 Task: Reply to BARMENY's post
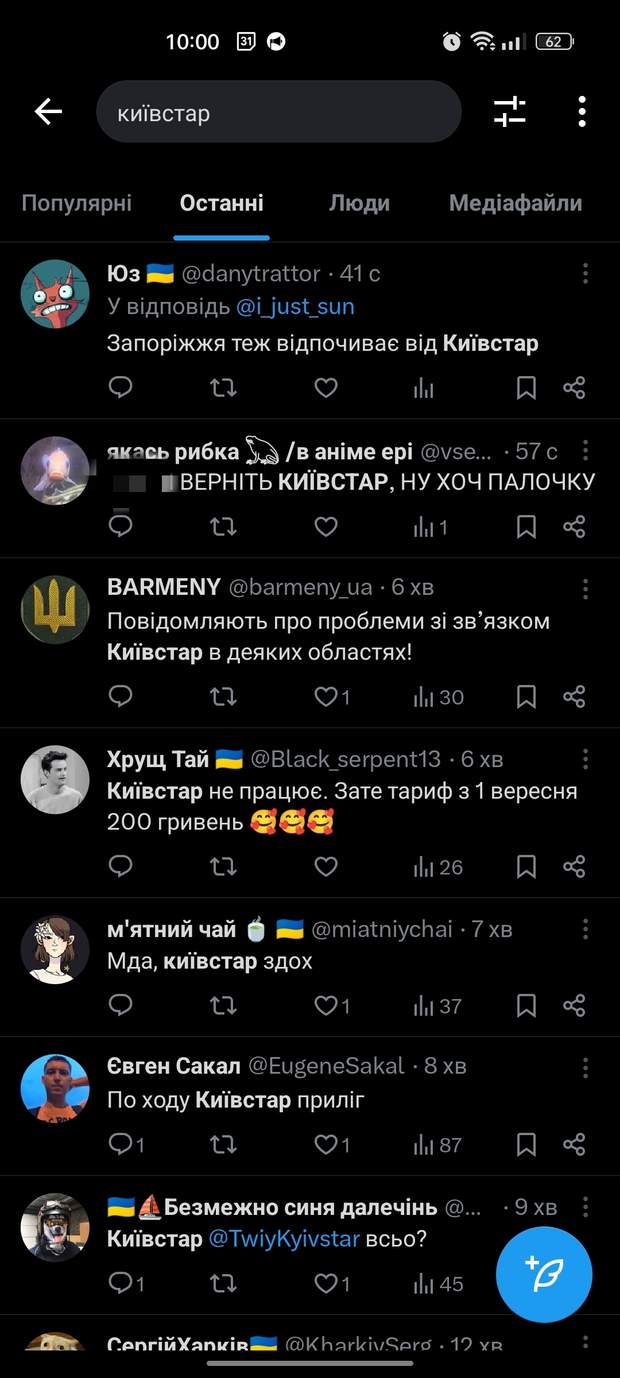(x=120, y=697)
